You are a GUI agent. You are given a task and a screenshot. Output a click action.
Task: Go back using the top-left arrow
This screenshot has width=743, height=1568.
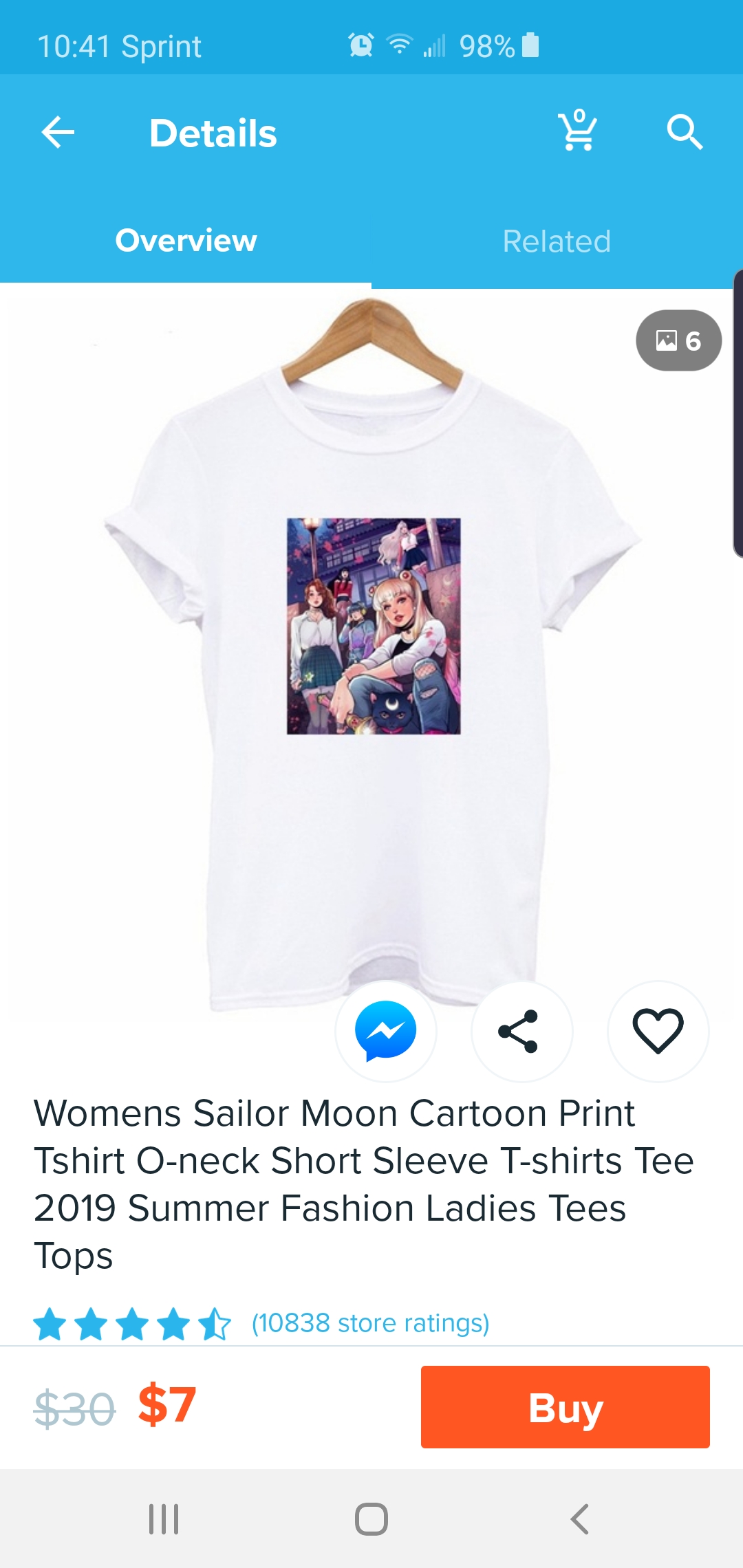pyautogui.click(x=58, y=132)
